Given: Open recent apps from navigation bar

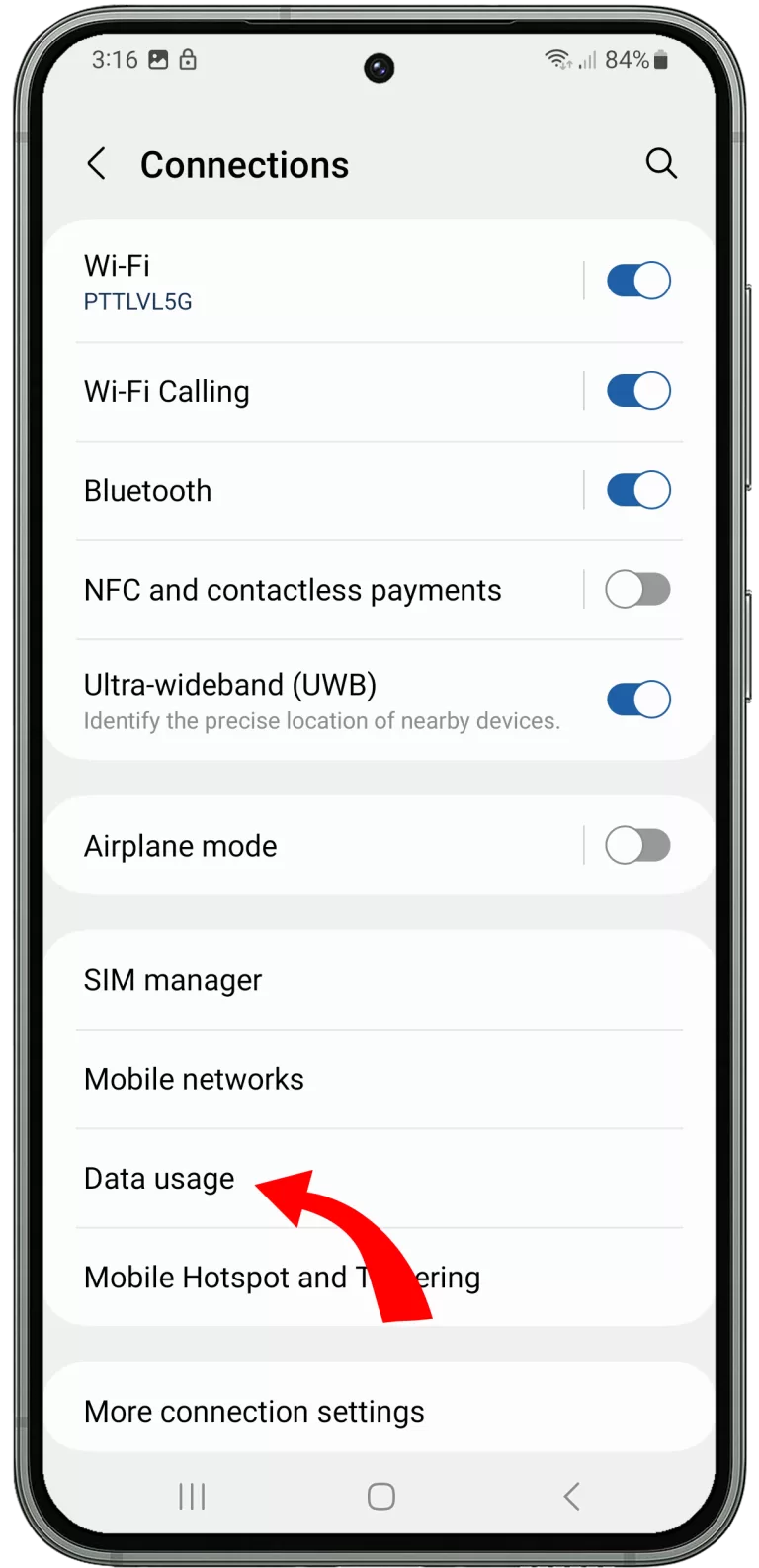Looking at the screenshot, I should (192, 1496).
